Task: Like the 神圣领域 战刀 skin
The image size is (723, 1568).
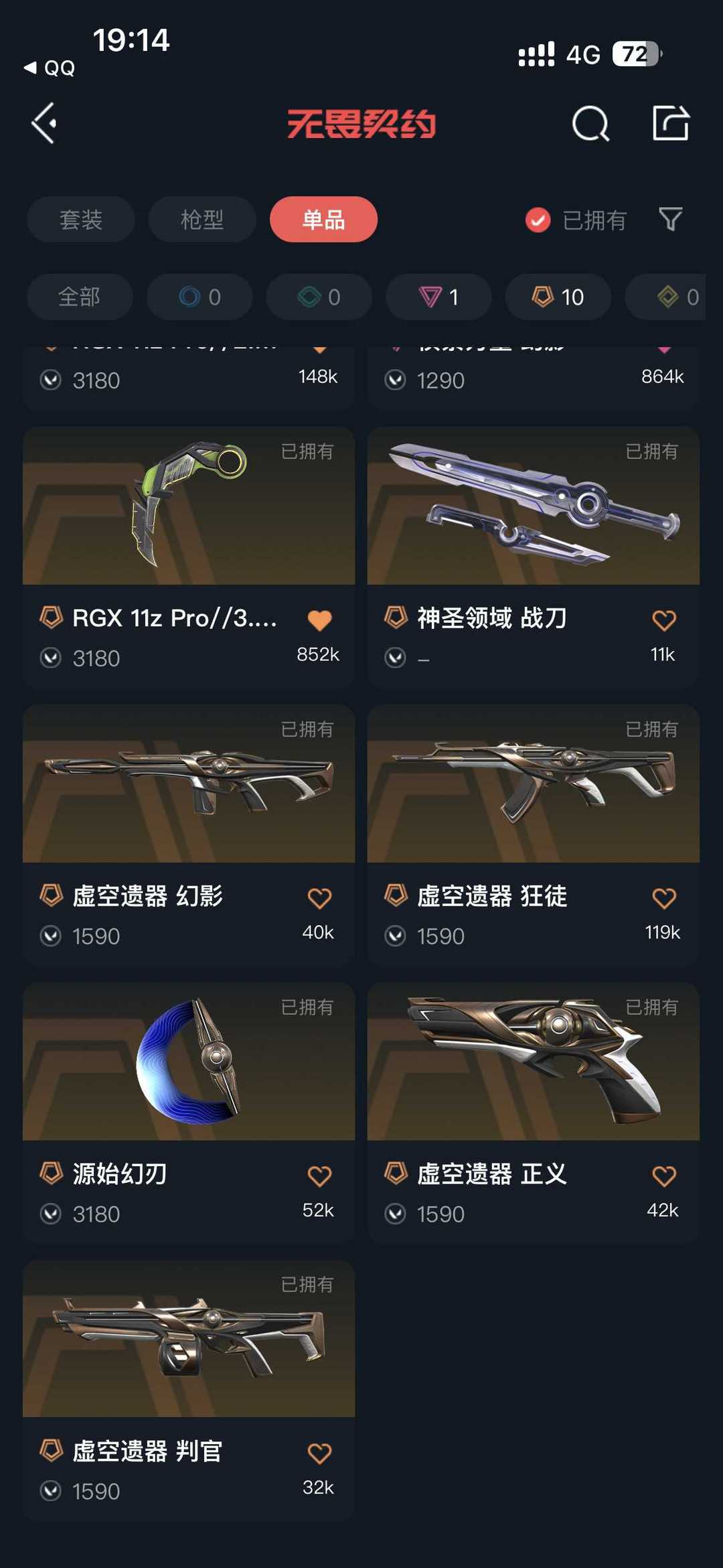Action: click(x=664, y=620)
